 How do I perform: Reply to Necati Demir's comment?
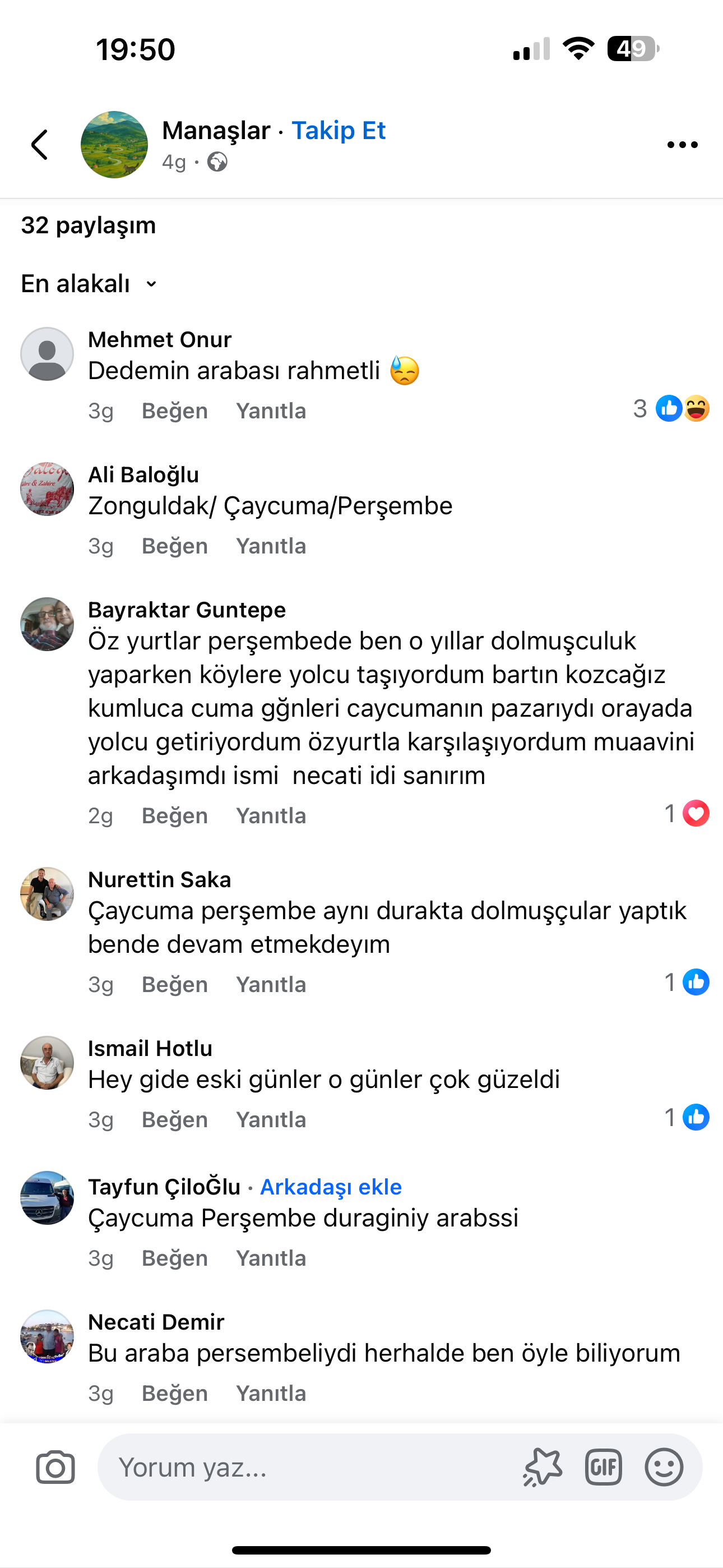[271, 1393]
